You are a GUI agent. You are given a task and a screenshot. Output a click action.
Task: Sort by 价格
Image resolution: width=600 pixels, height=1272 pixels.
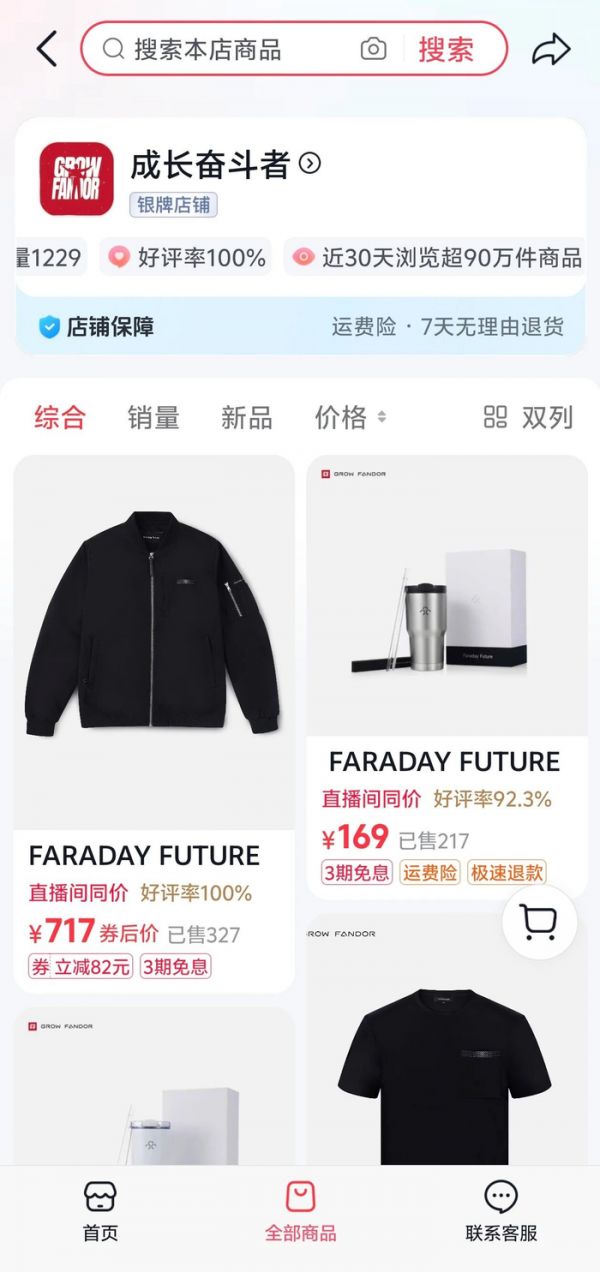tap(349, 417)
